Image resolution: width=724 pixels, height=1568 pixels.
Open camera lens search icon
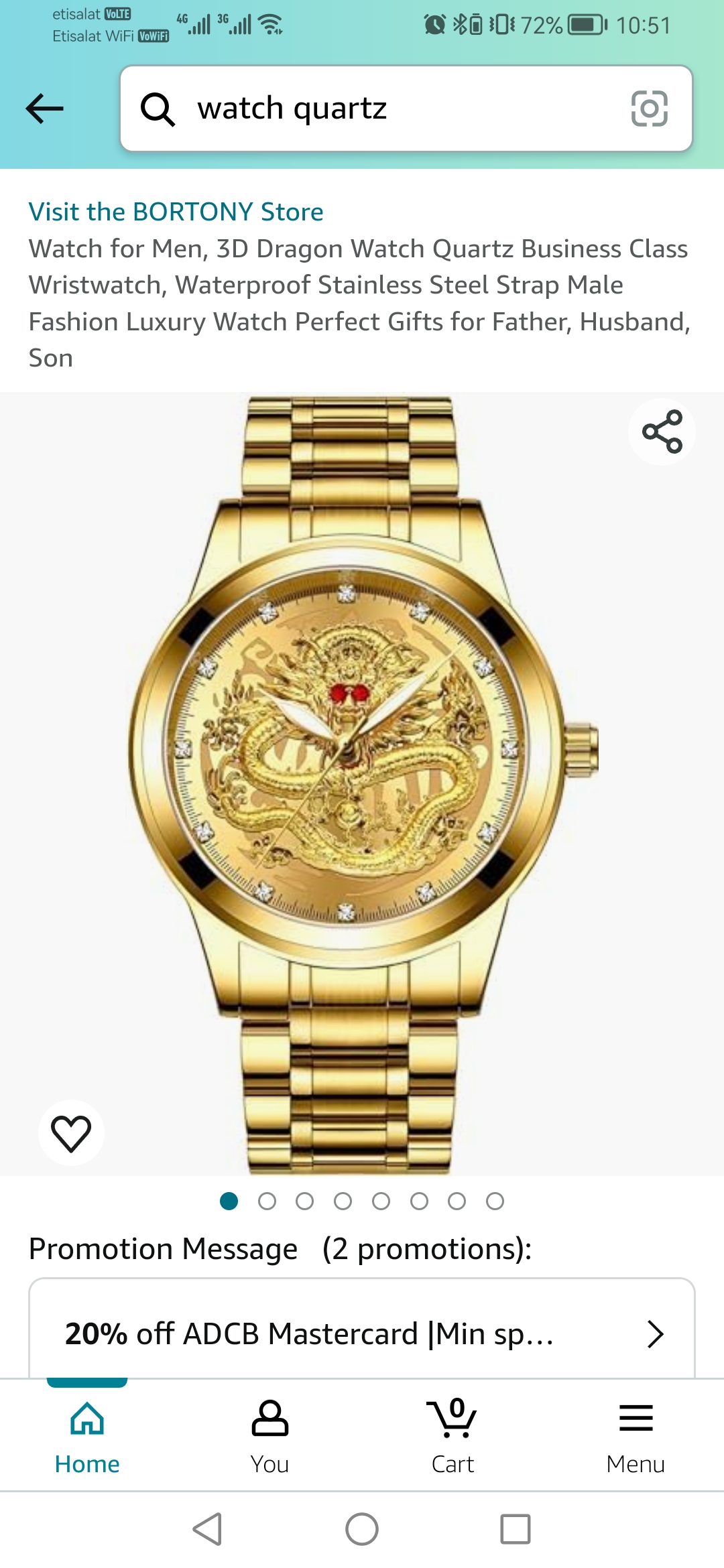pyautogui.click(x=649, y=109)
